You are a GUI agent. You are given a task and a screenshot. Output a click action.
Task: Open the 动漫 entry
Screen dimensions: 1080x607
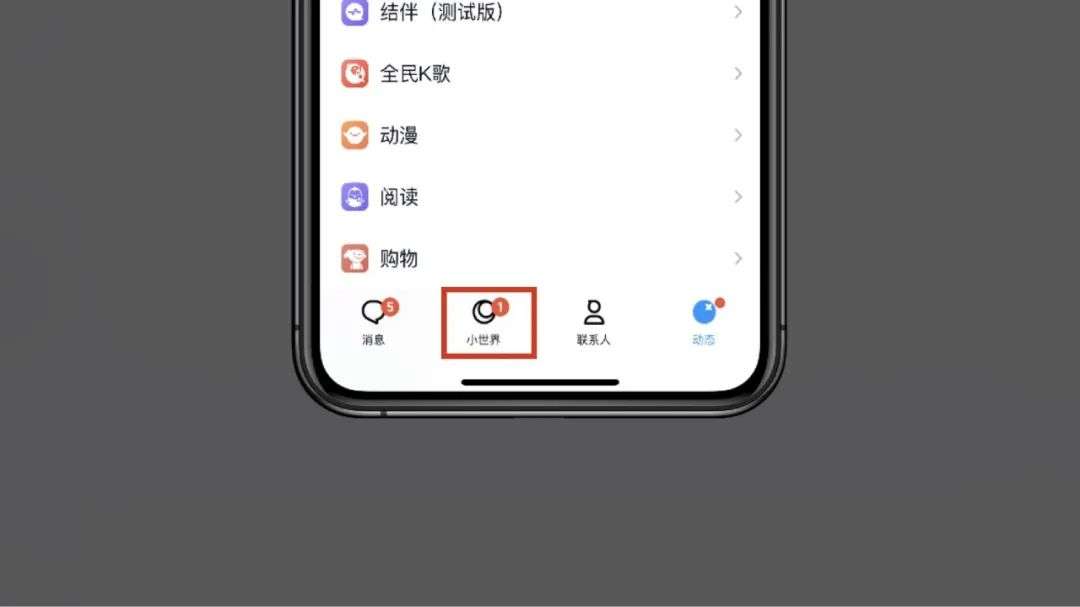tap(540, 136)
